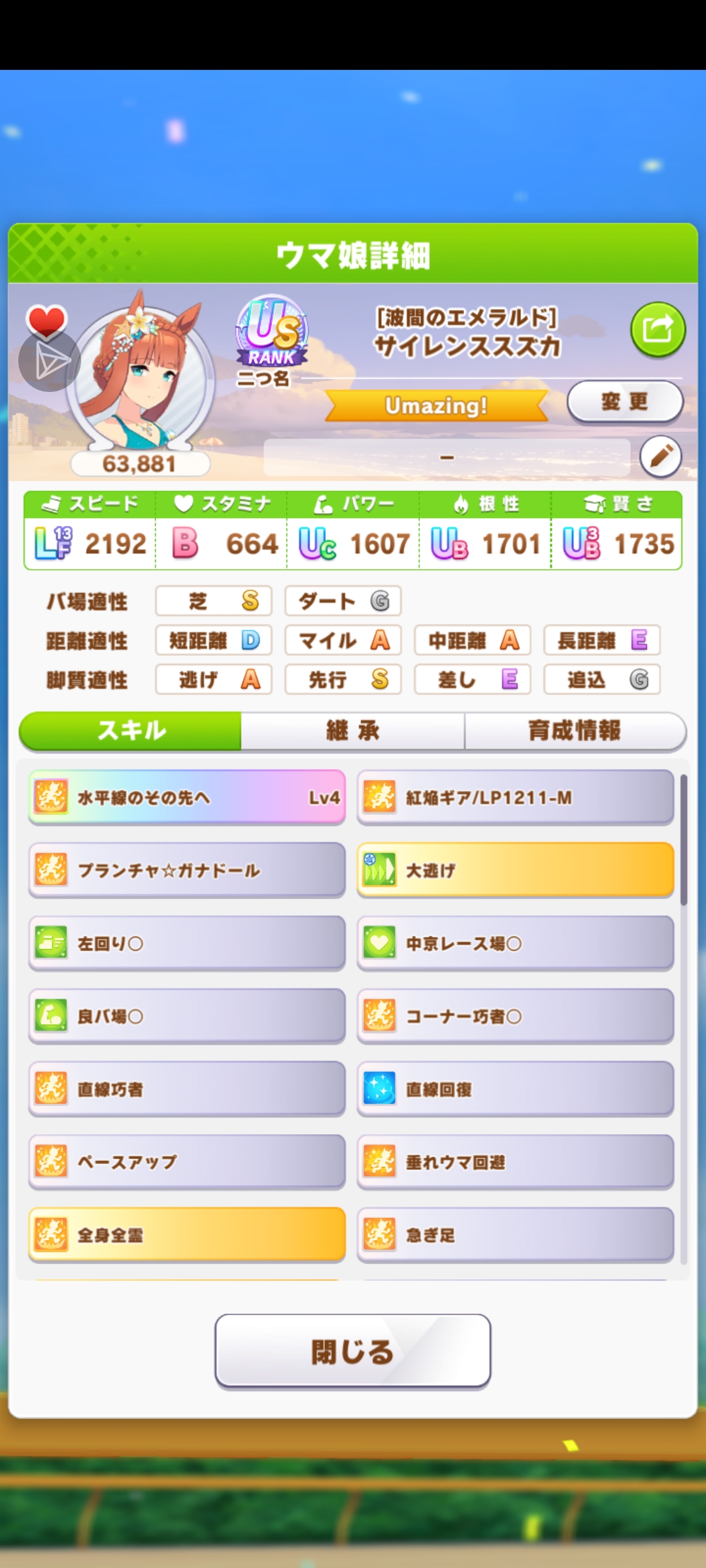The image size is (706, 1568).
Task: Tap the 変更 button
Action: click(x=625, y=401)
